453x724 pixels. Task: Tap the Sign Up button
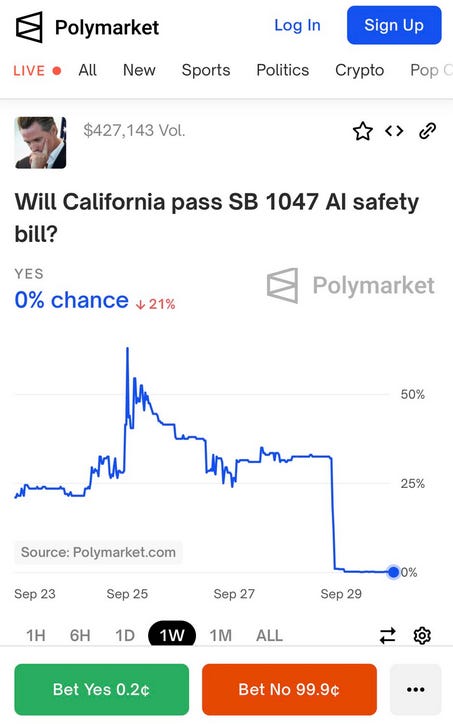[394, 25]
